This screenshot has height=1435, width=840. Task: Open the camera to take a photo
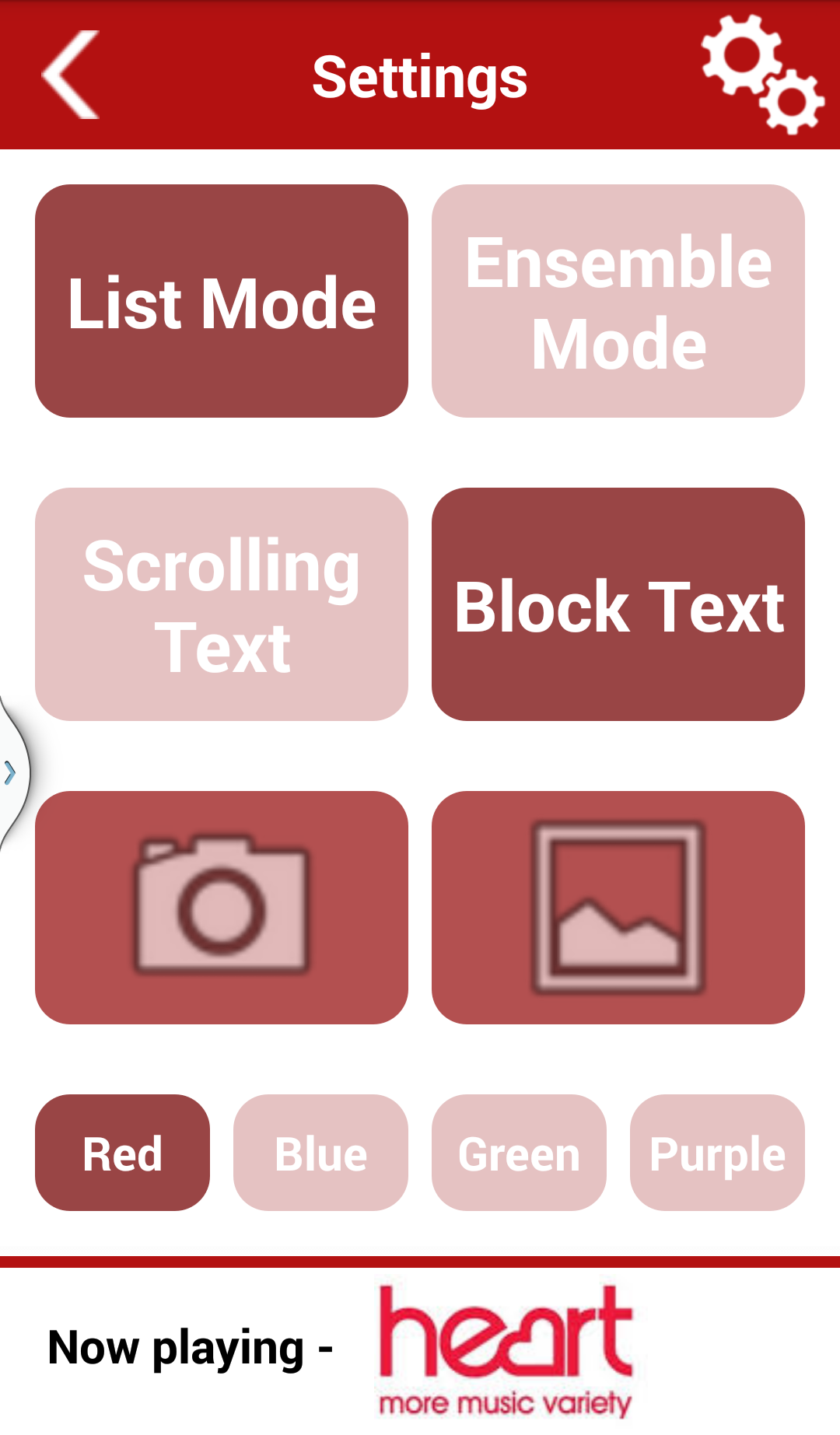(x=222, y=908)
